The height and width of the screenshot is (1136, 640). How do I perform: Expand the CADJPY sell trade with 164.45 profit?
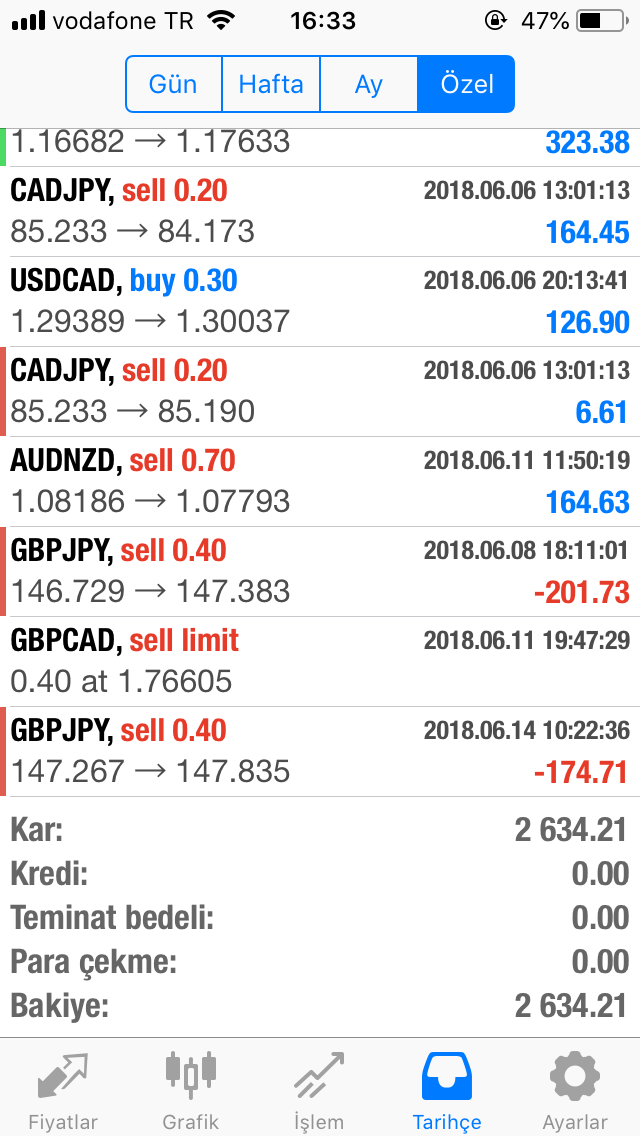point(320,212)
